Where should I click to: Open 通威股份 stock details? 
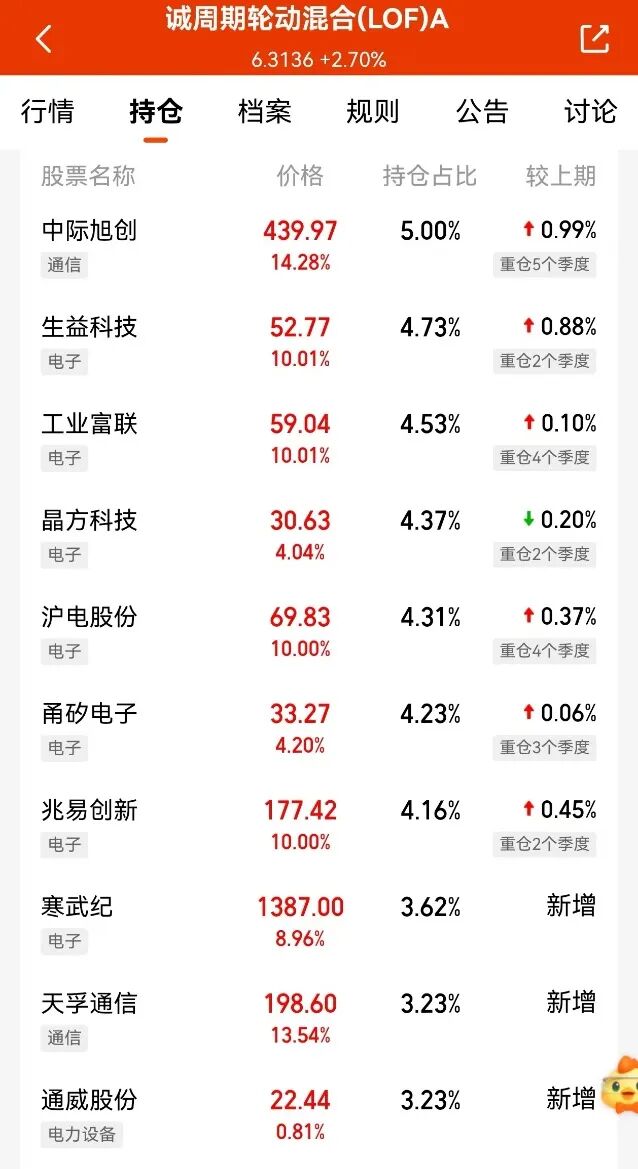(89, 1100)
